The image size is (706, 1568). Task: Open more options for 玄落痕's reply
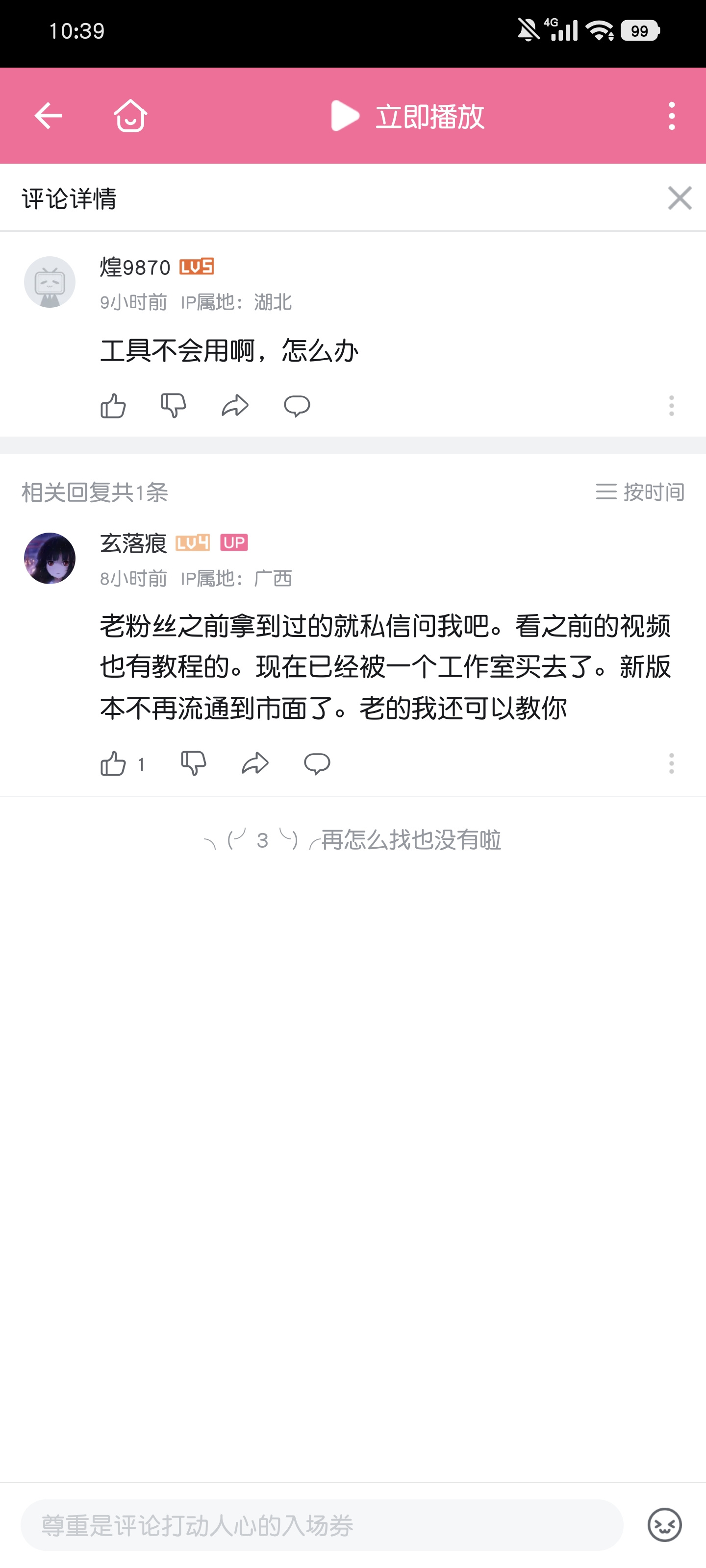pyautogui.click(x=671, y=763)
